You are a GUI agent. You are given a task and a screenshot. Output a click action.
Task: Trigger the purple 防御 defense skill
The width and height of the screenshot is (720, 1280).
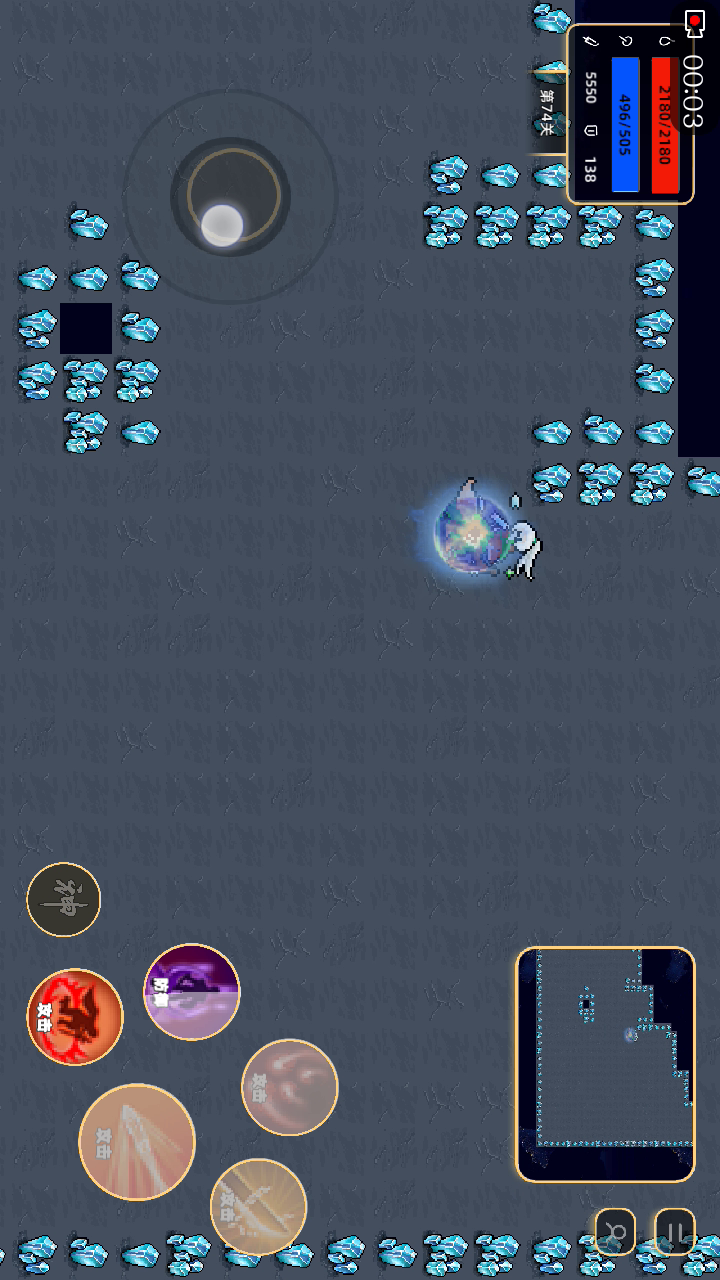pyautogui.click(x=192, y=992)
